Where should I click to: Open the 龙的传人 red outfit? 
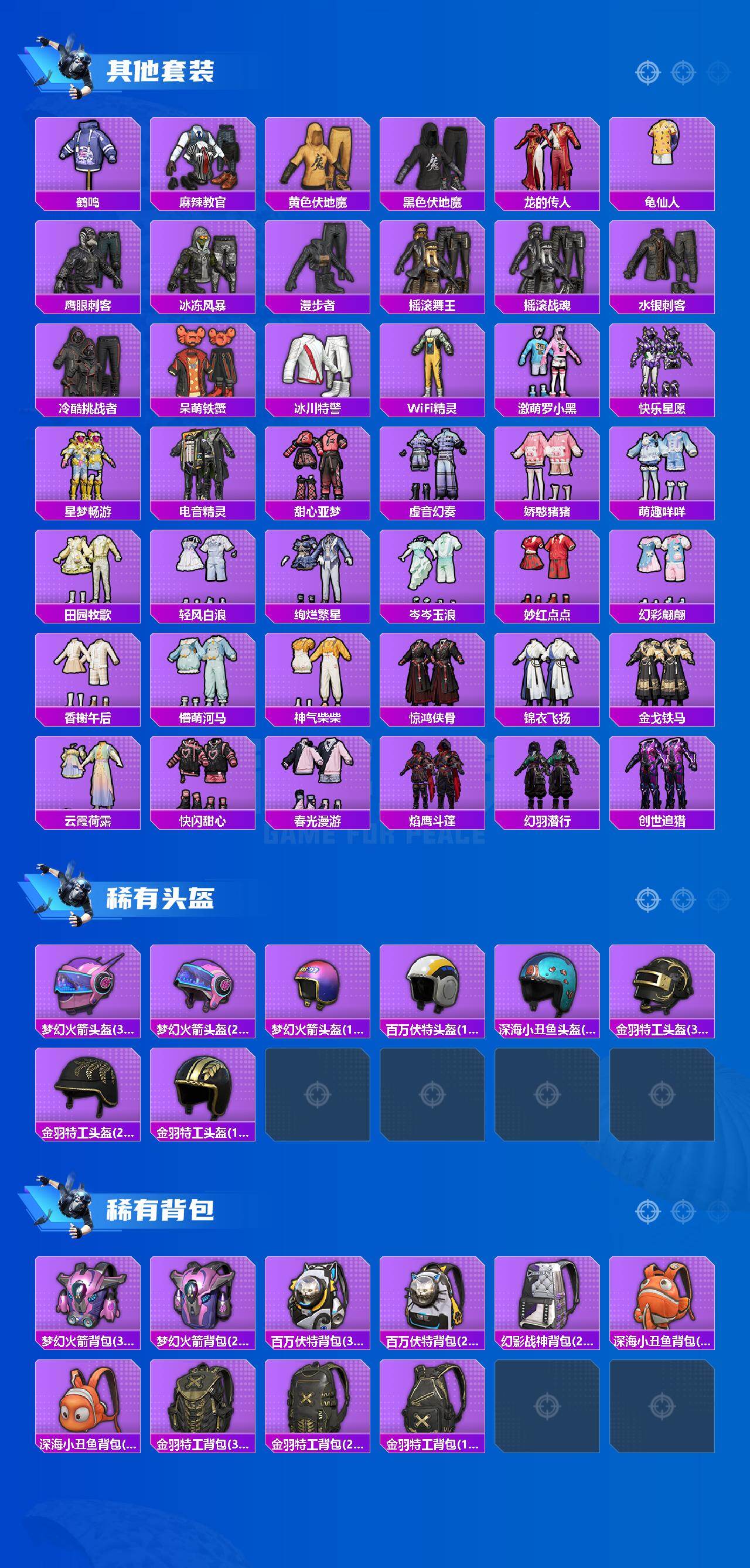(545, 158)
